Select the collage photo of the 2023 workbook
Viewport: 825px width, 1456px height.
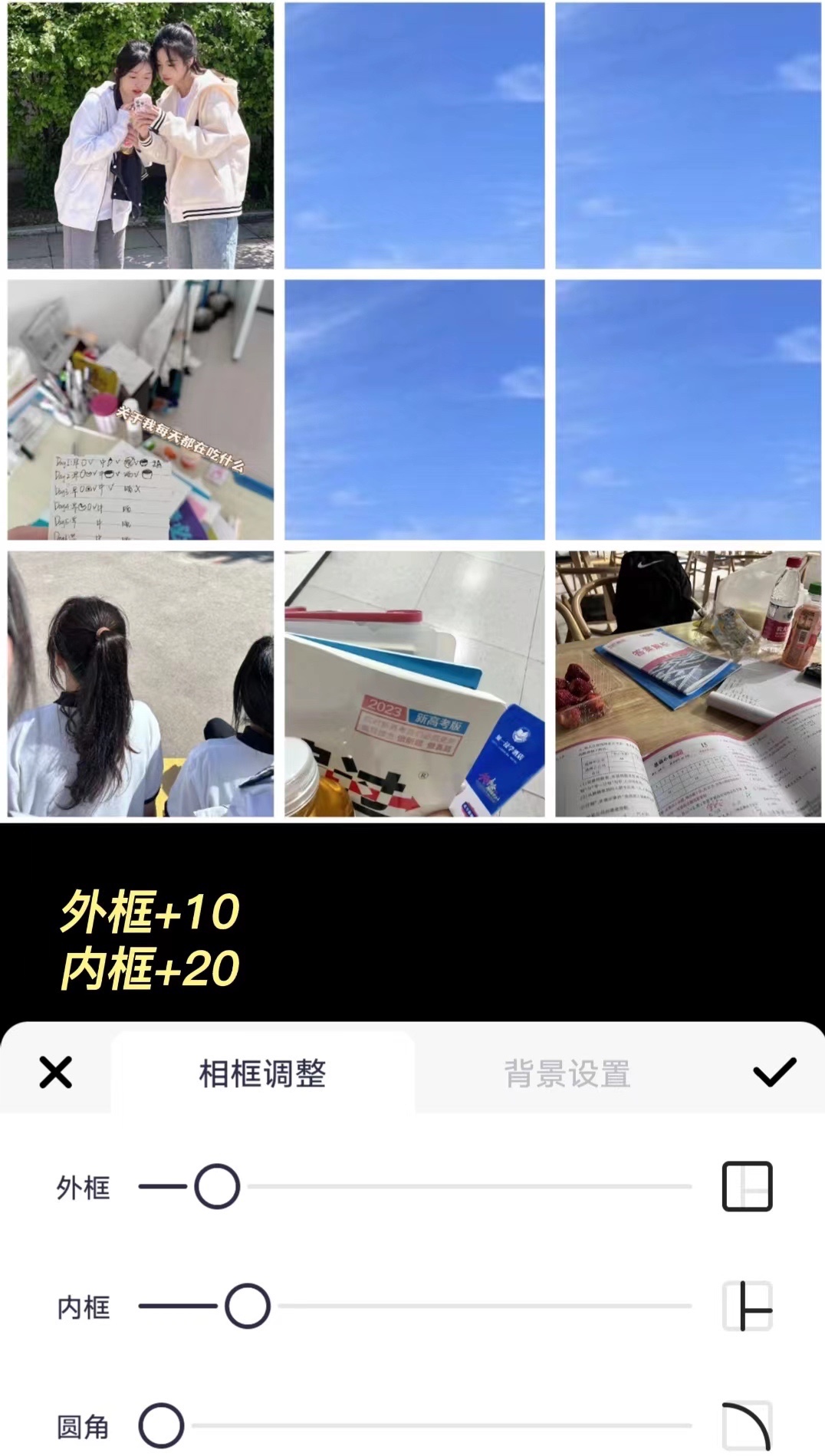click(414, 684)
